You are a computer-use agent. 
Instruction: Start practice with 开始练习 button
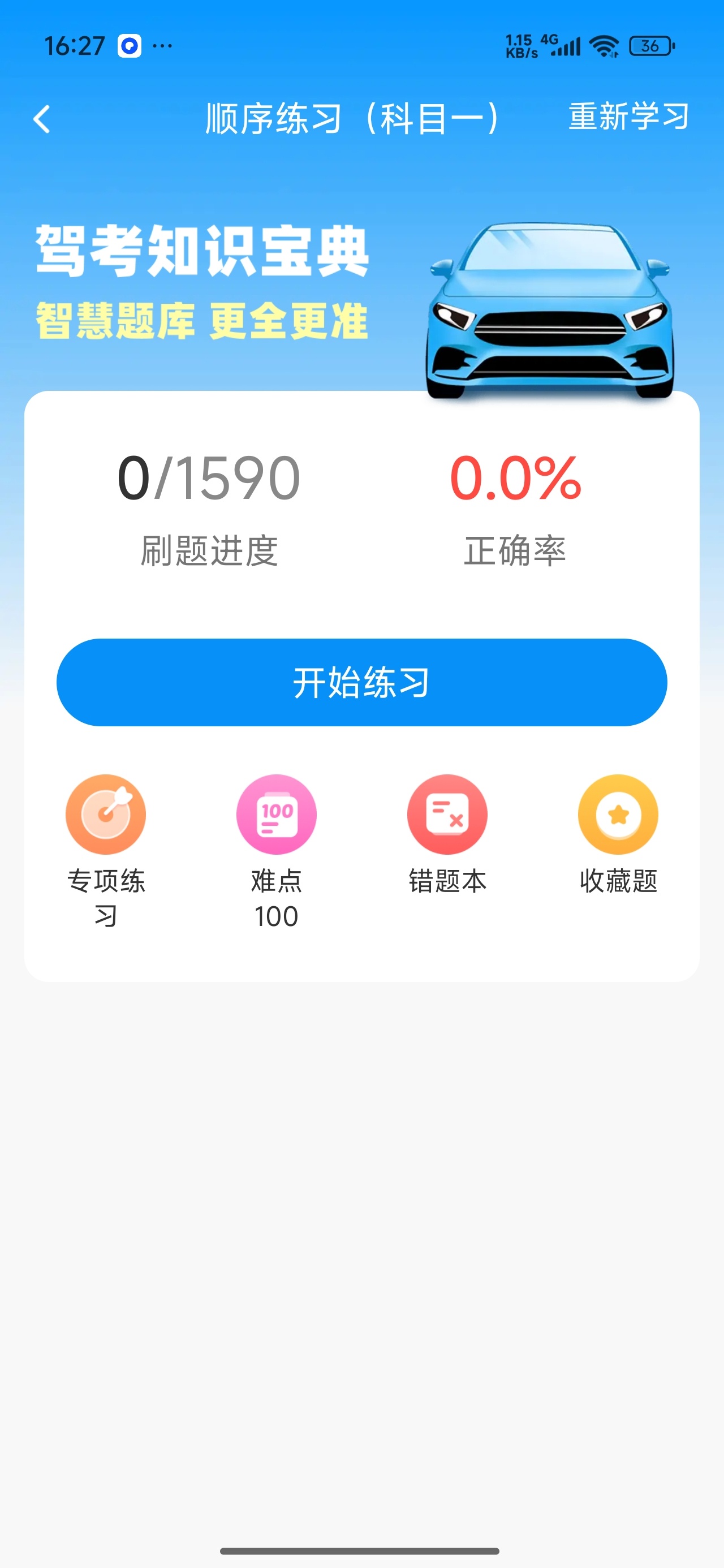click(x=361, y=682)
